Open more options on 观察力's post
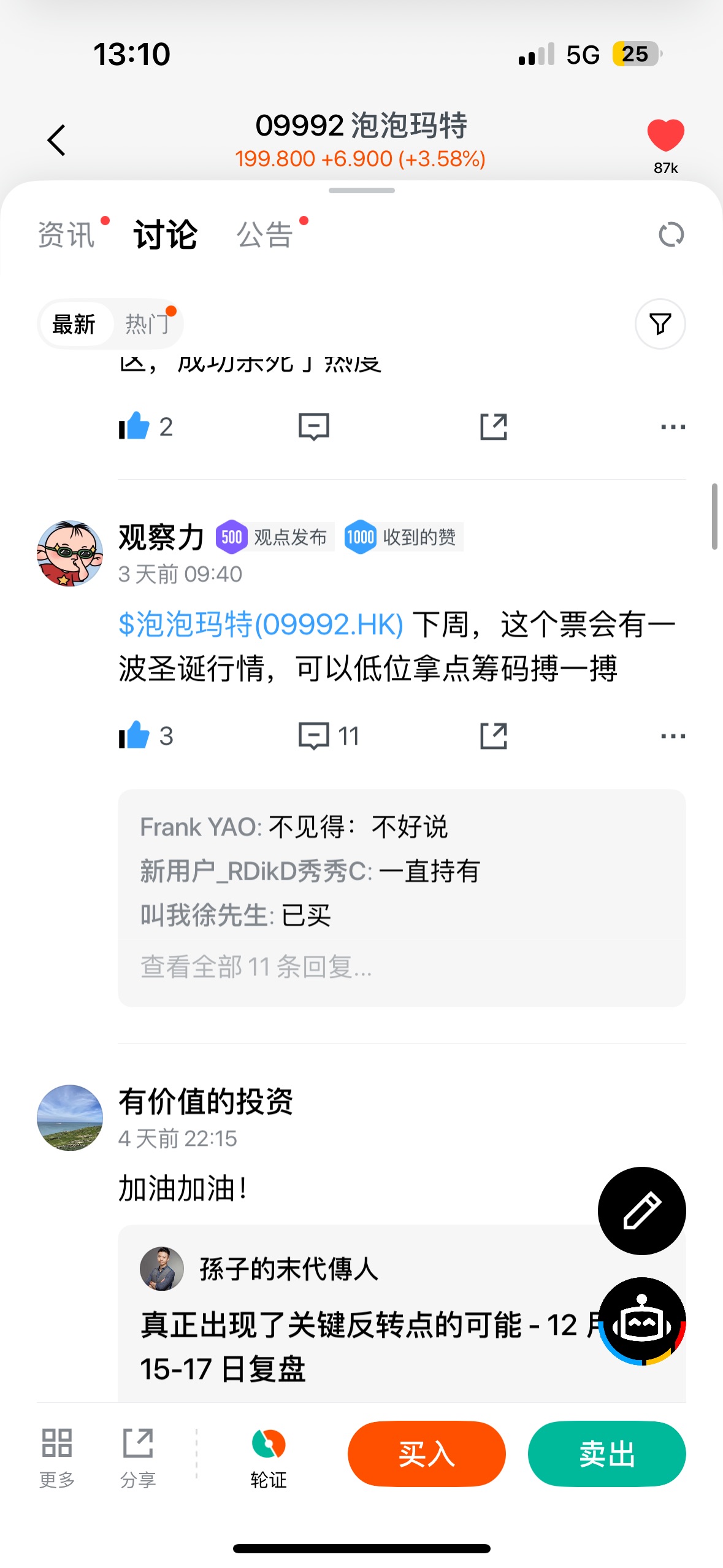The image size is (723, 1568). coord(673,735)
